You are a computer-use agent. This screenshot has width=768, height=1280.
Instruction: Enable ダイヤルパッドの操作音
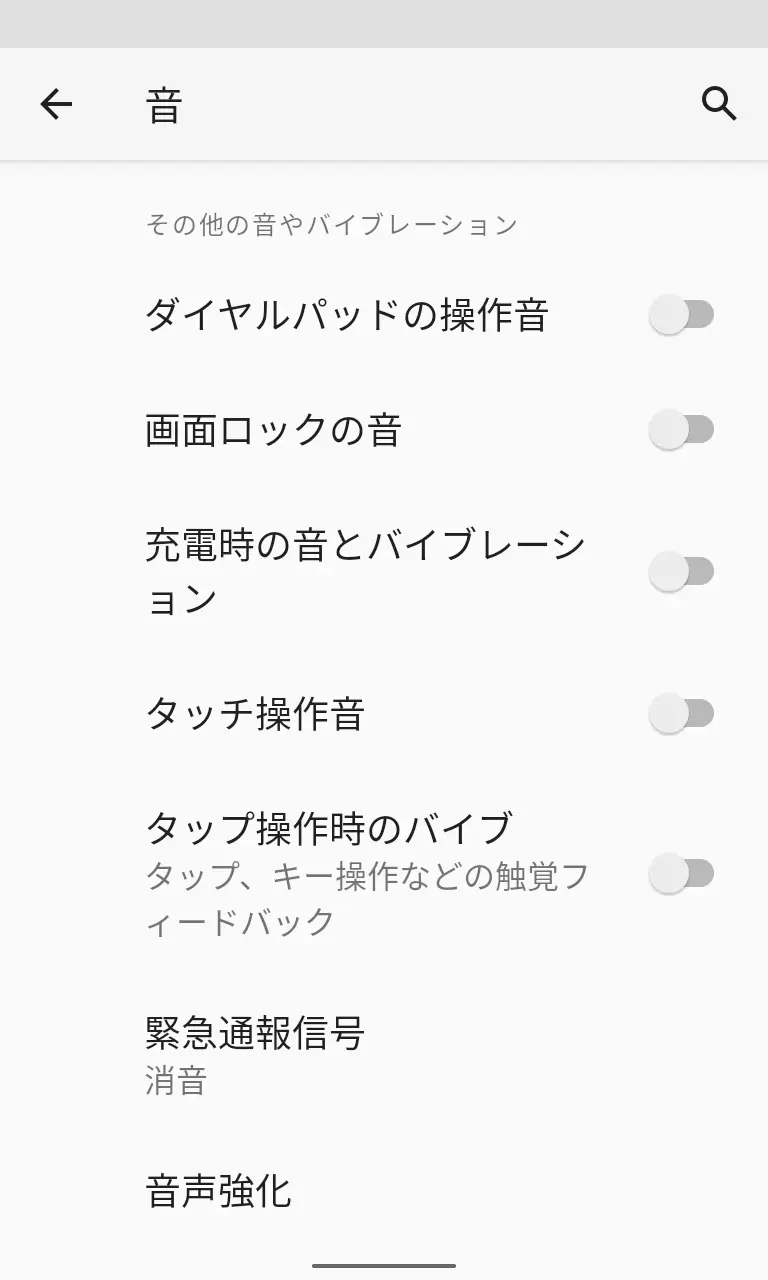681,315
